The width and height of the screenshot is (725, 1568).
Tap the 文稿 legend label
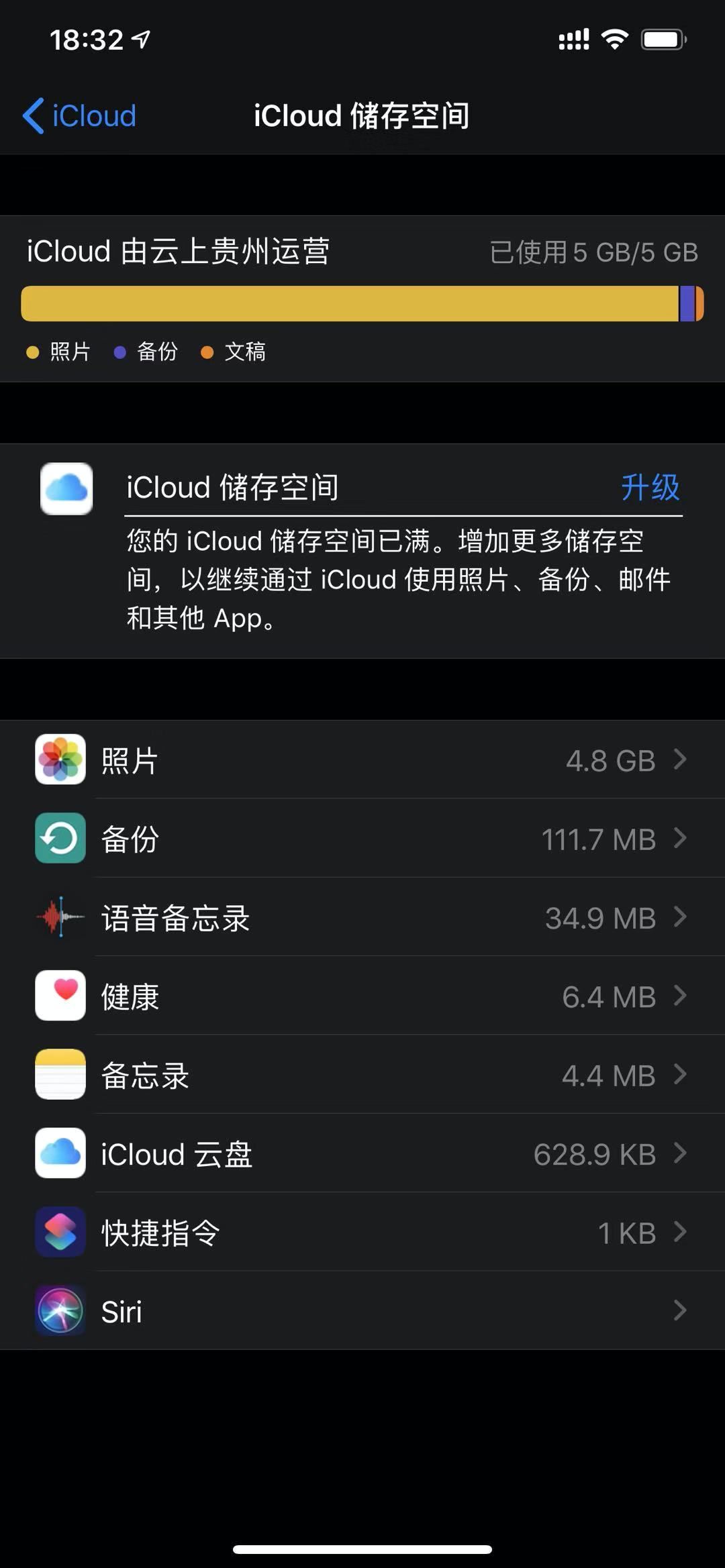coord(244,351)
